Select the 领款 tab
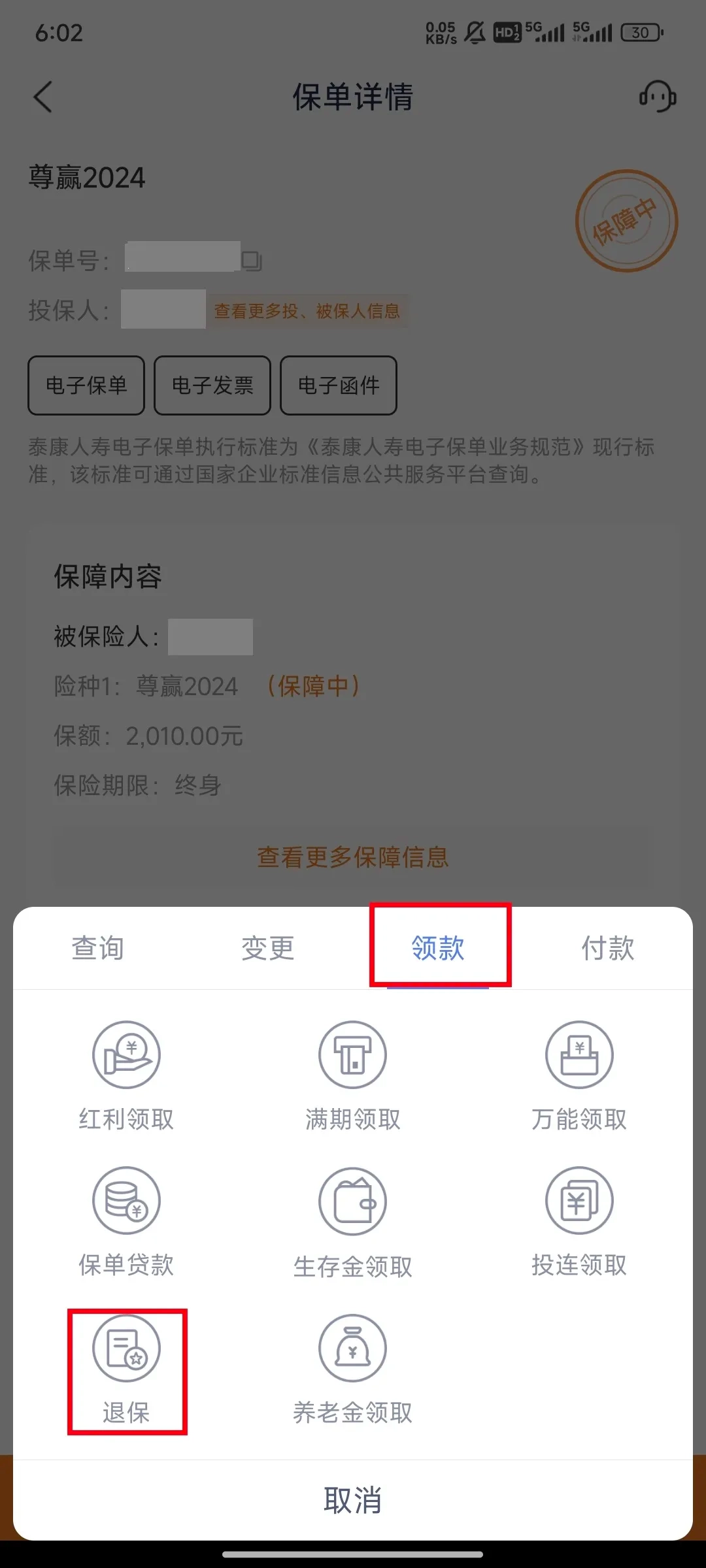This screenshot has height=1568, width=706. click(x=438, y=948)
